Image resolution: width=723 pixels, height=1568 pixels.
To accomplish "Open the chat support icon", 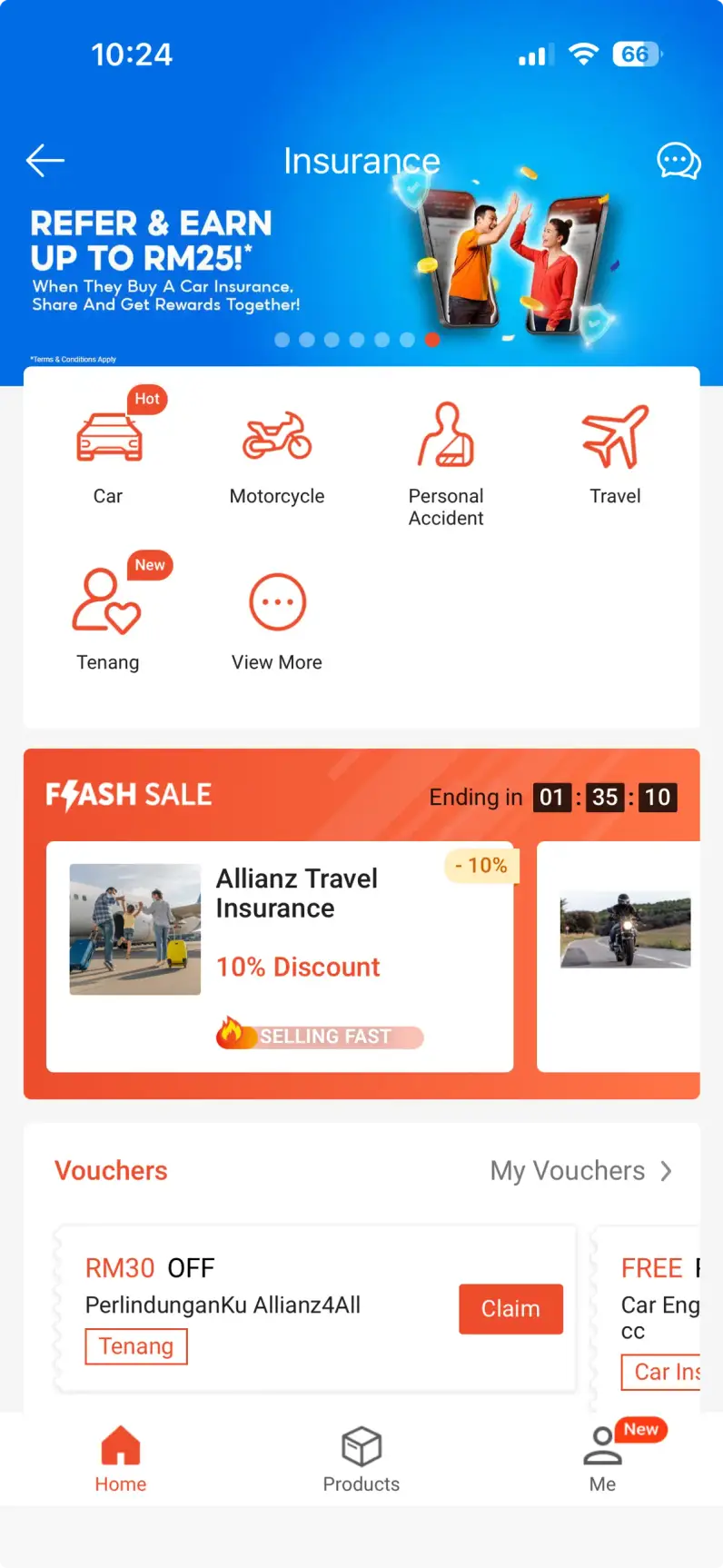I will point(678,162).
